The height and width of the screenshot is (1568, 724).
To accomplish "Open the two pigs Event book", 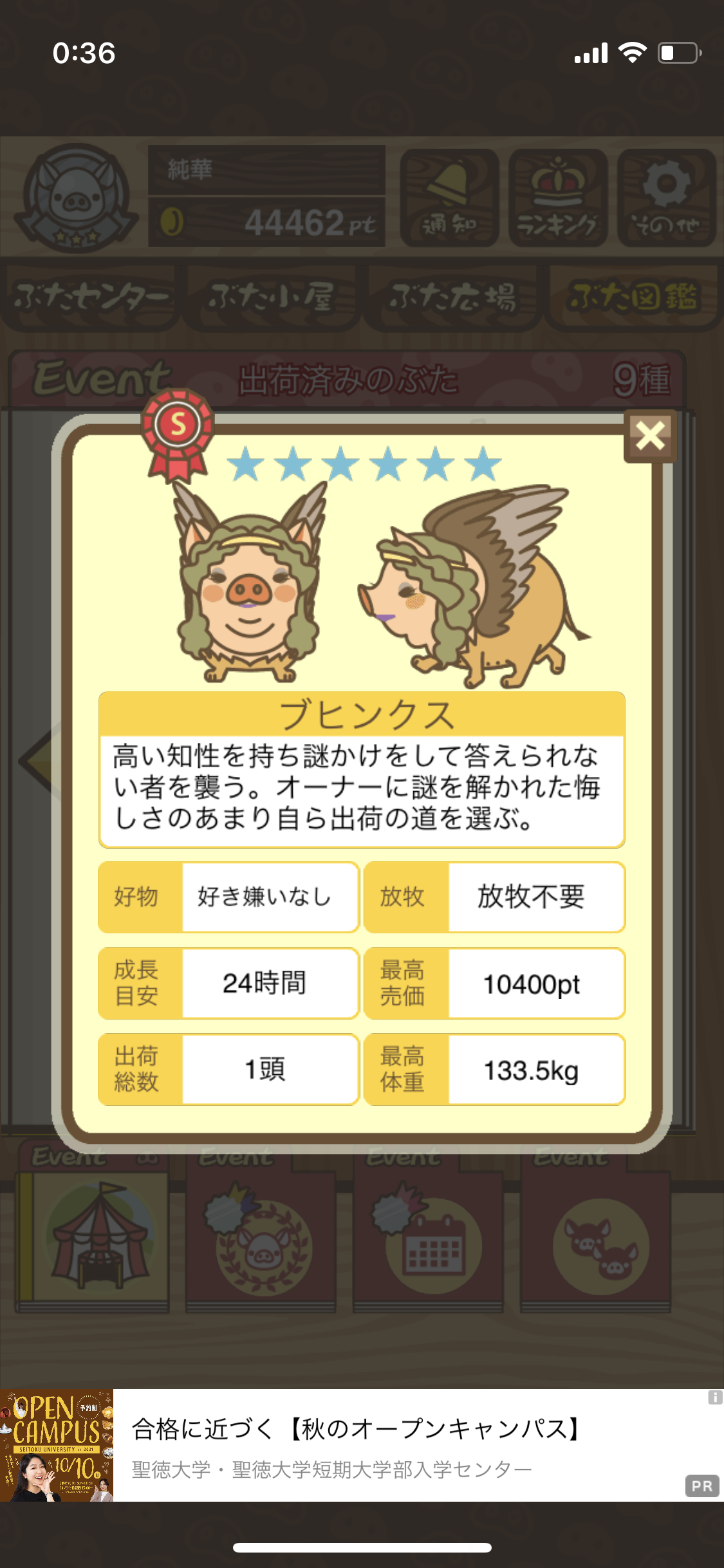I will [595, 1231].
